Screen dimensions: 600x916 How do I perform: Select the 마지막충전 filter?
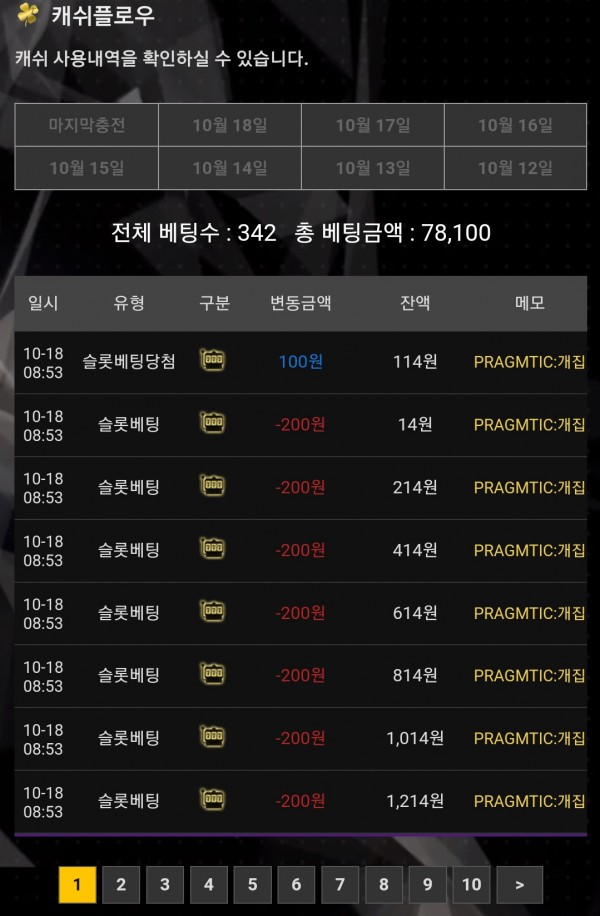87,125
